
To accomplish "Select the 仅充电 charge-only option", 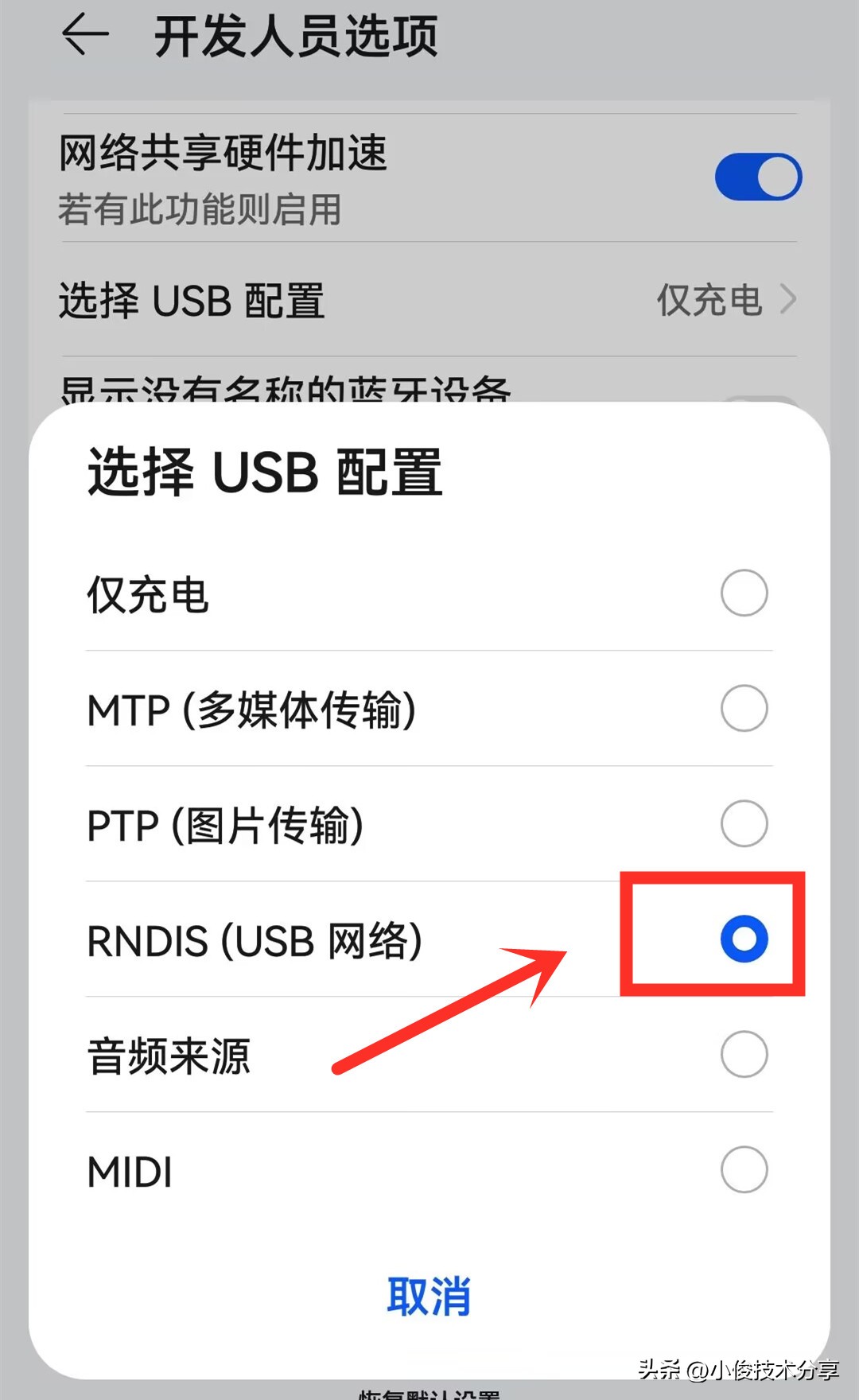I will [744, 593].
